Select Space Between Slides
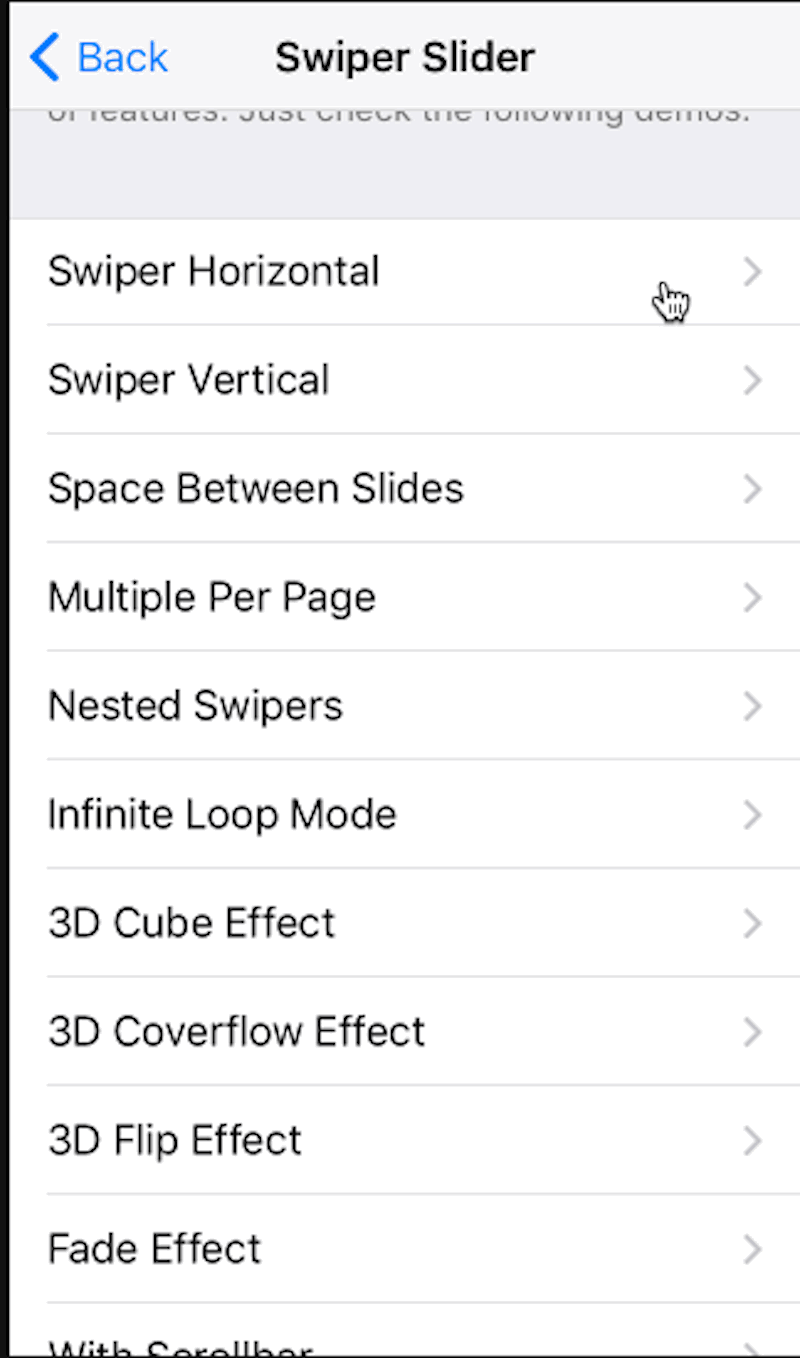 coord(405,489)
